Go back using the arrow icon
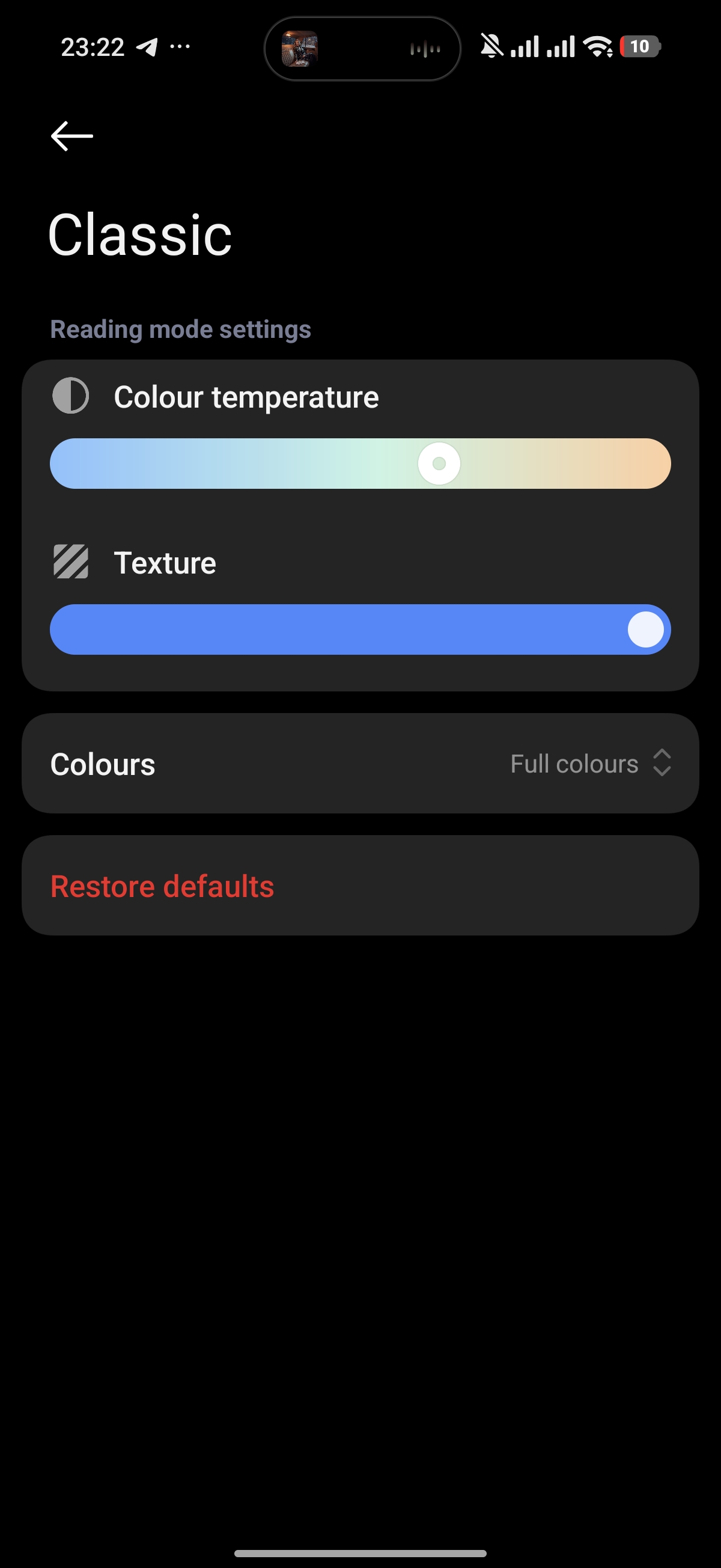 71,135
